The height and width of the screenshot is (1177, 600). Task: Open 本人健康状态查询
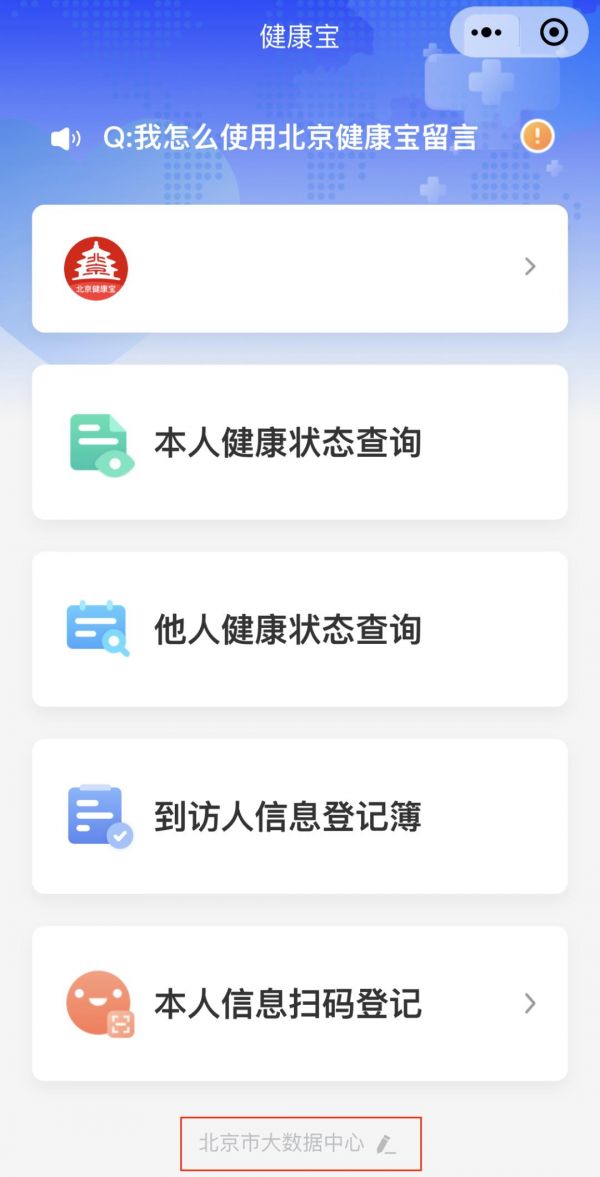[300, 442]
